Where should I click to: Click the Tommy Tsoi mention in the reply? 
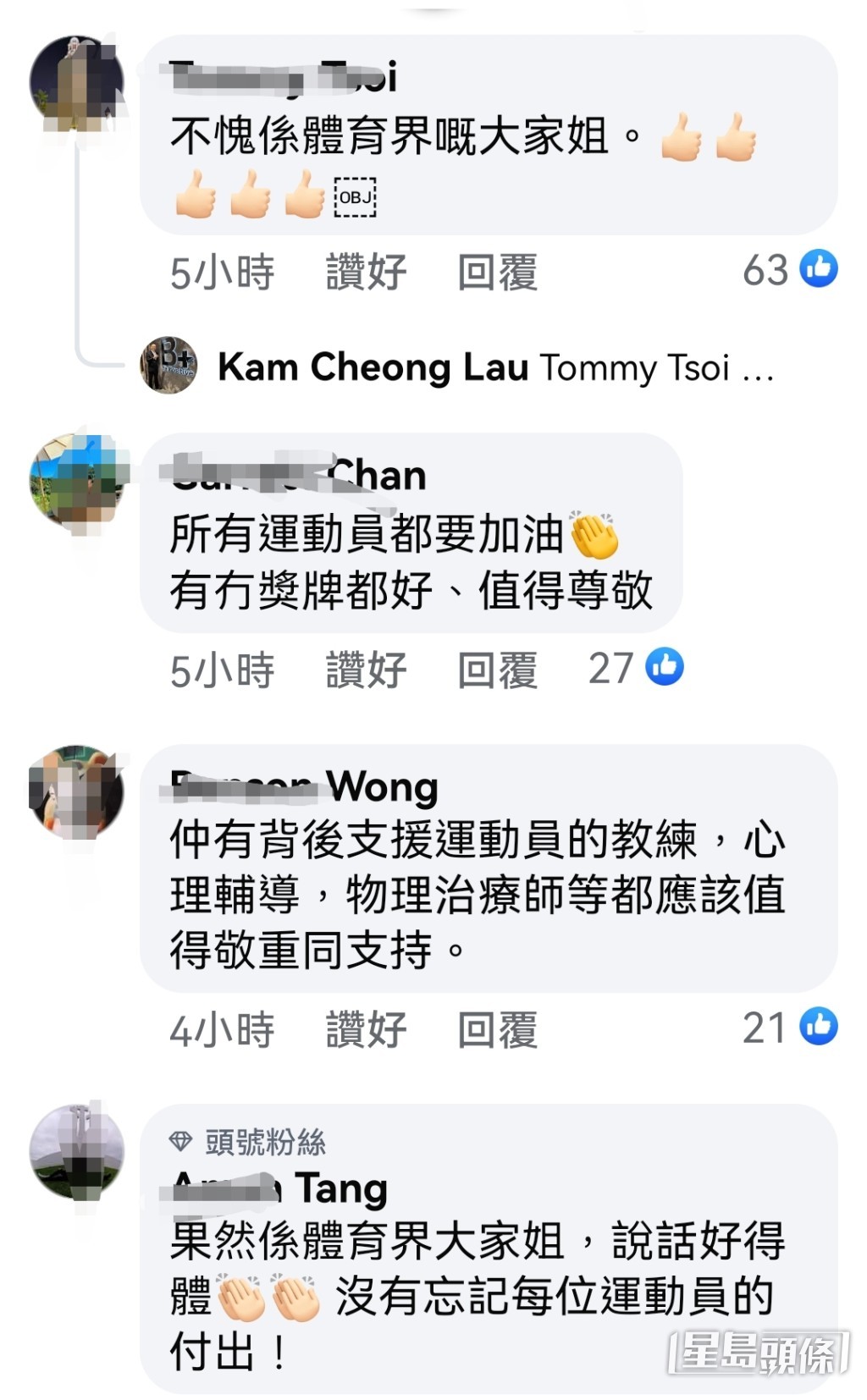(645, 368)
